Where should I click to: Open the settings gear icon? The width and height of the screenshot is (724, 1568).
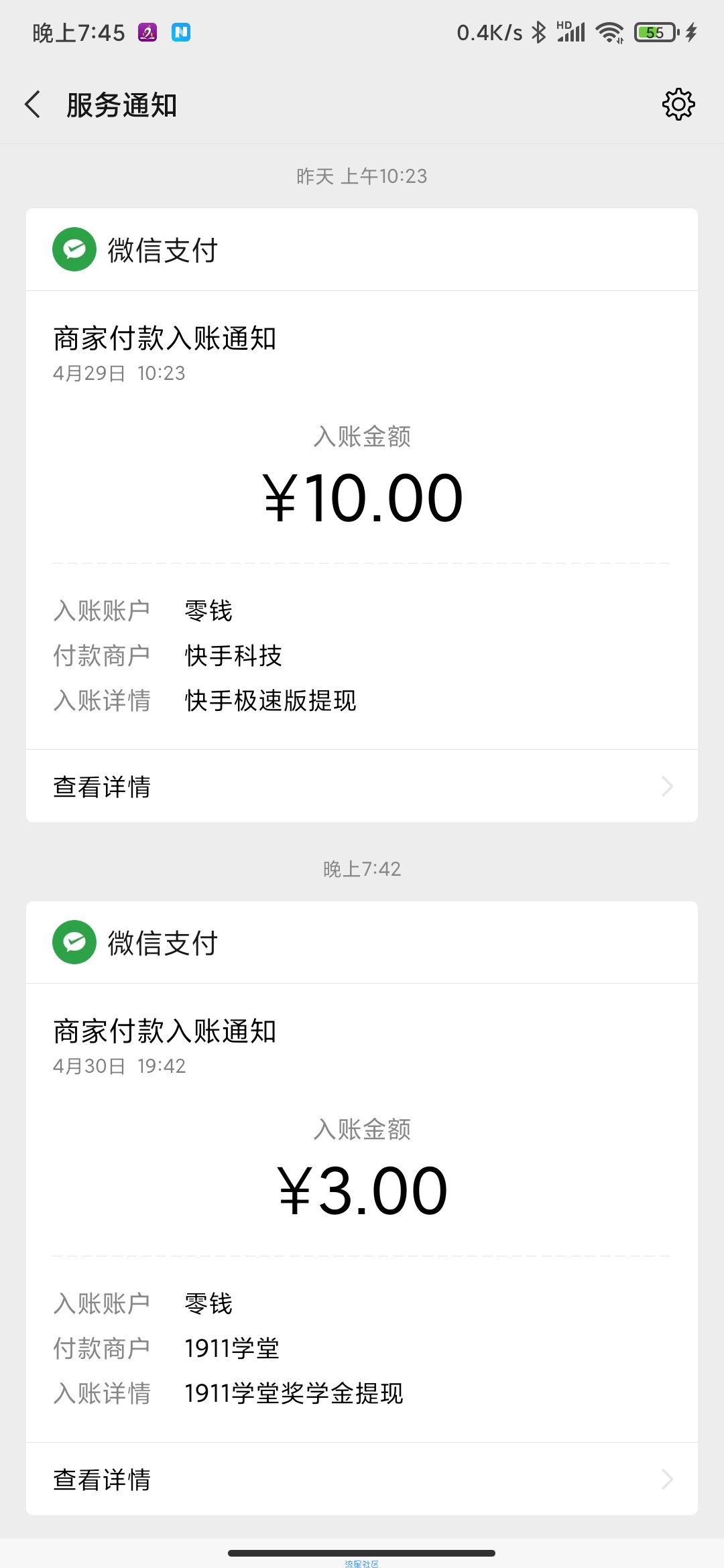coord(678,105)
